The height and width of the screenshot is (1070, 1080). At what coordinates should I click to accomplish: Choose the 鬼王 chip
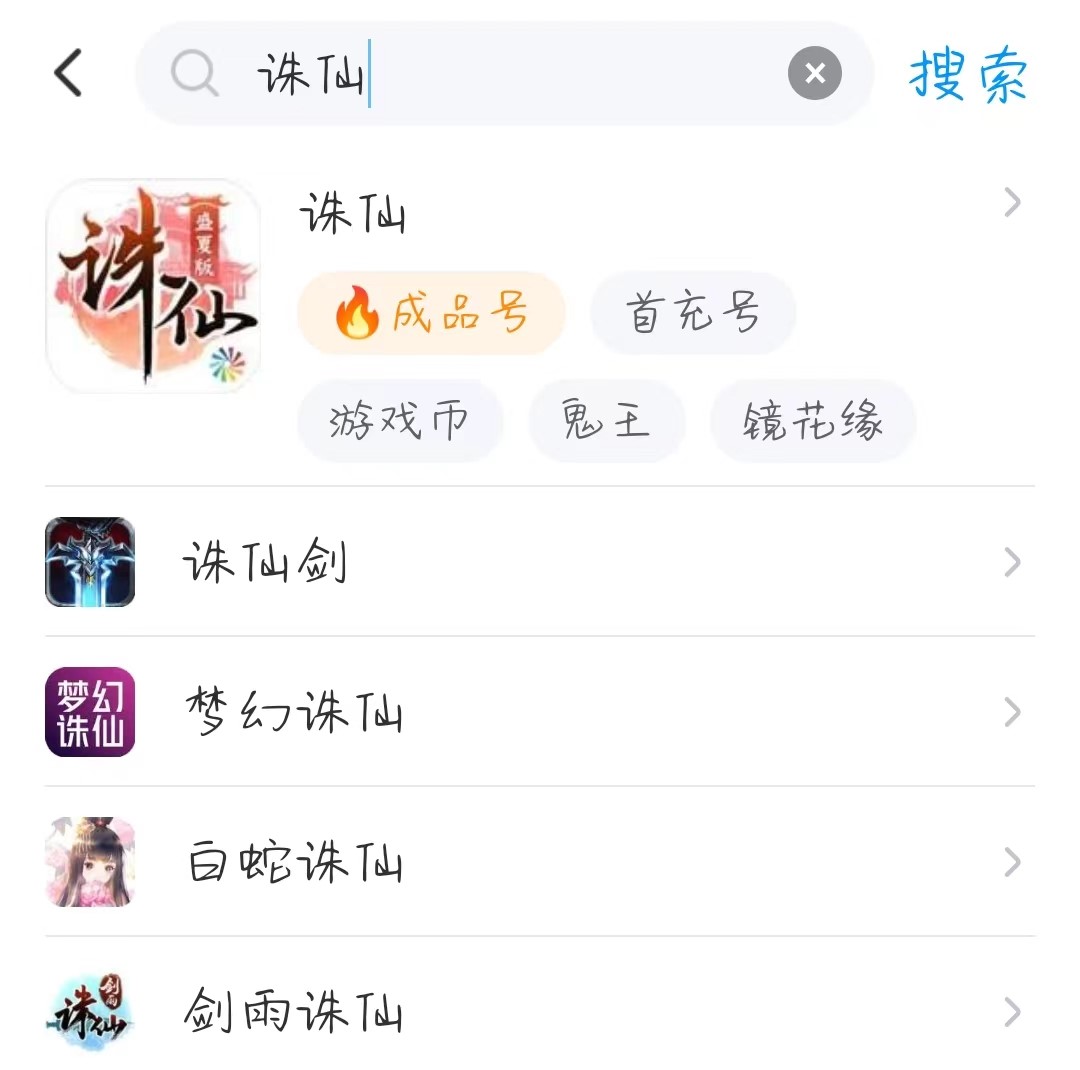(x=606, y=421)
